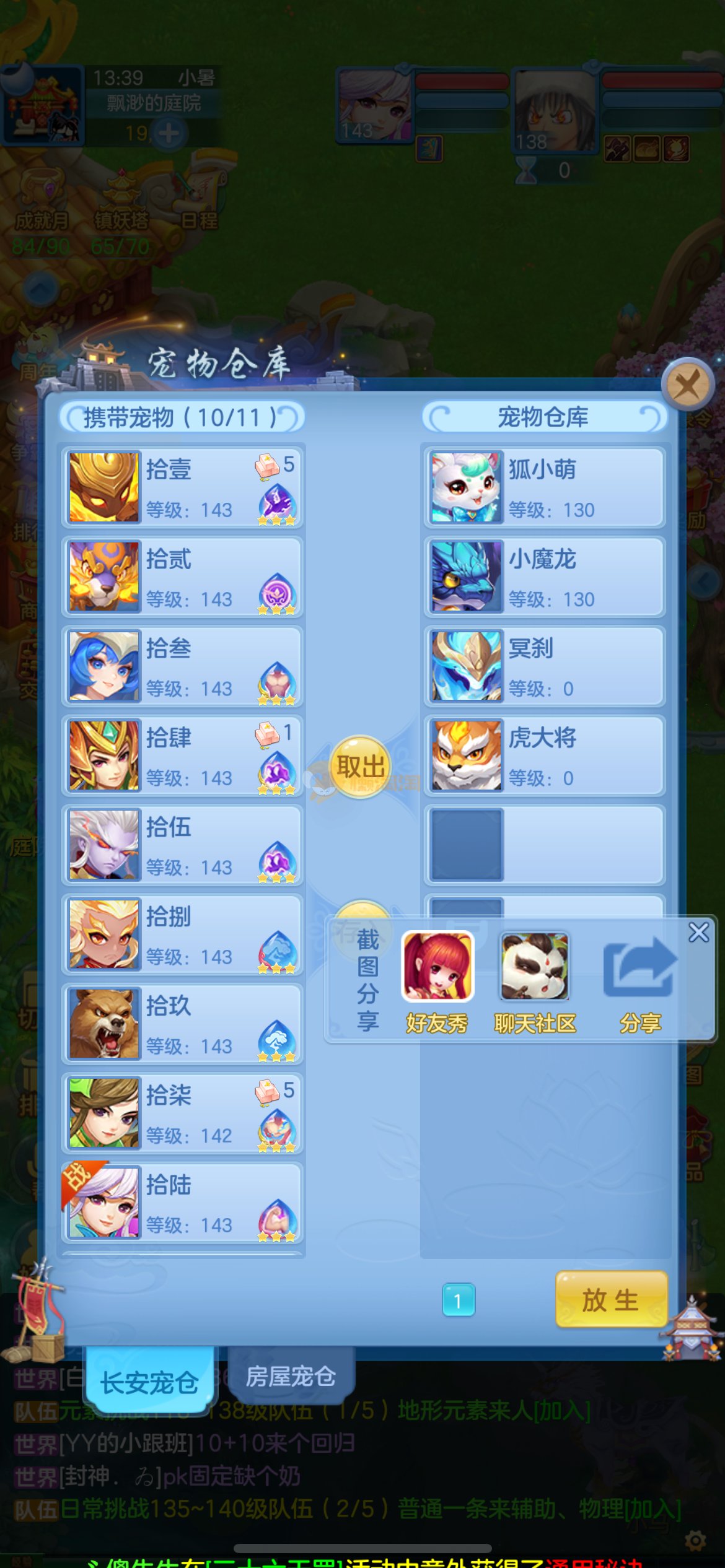Tap the 取出 withdraw button

[x=361, y=767]
